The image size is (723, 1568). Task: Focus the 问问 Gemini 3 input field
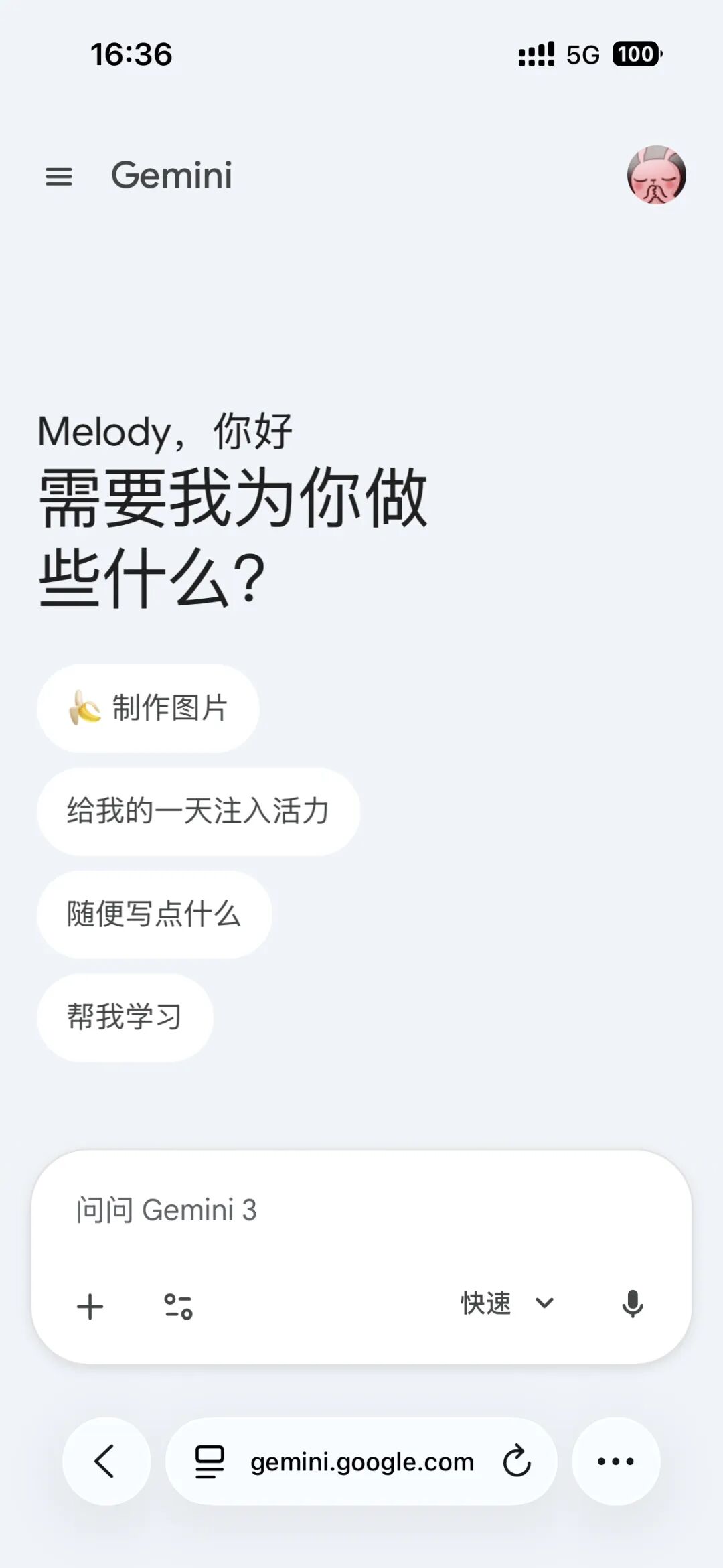click(x=361, y=1210)
